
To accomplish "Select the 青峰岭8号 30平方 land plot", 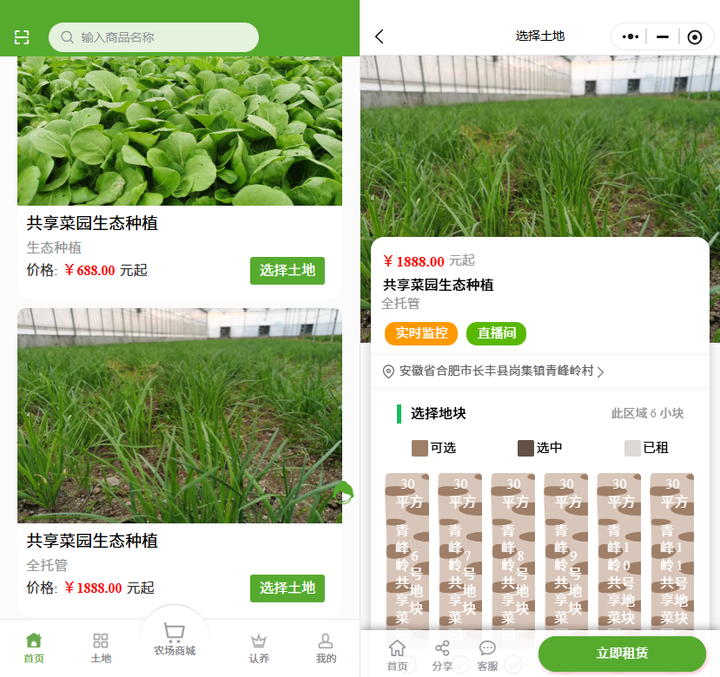I will [513, 550].
